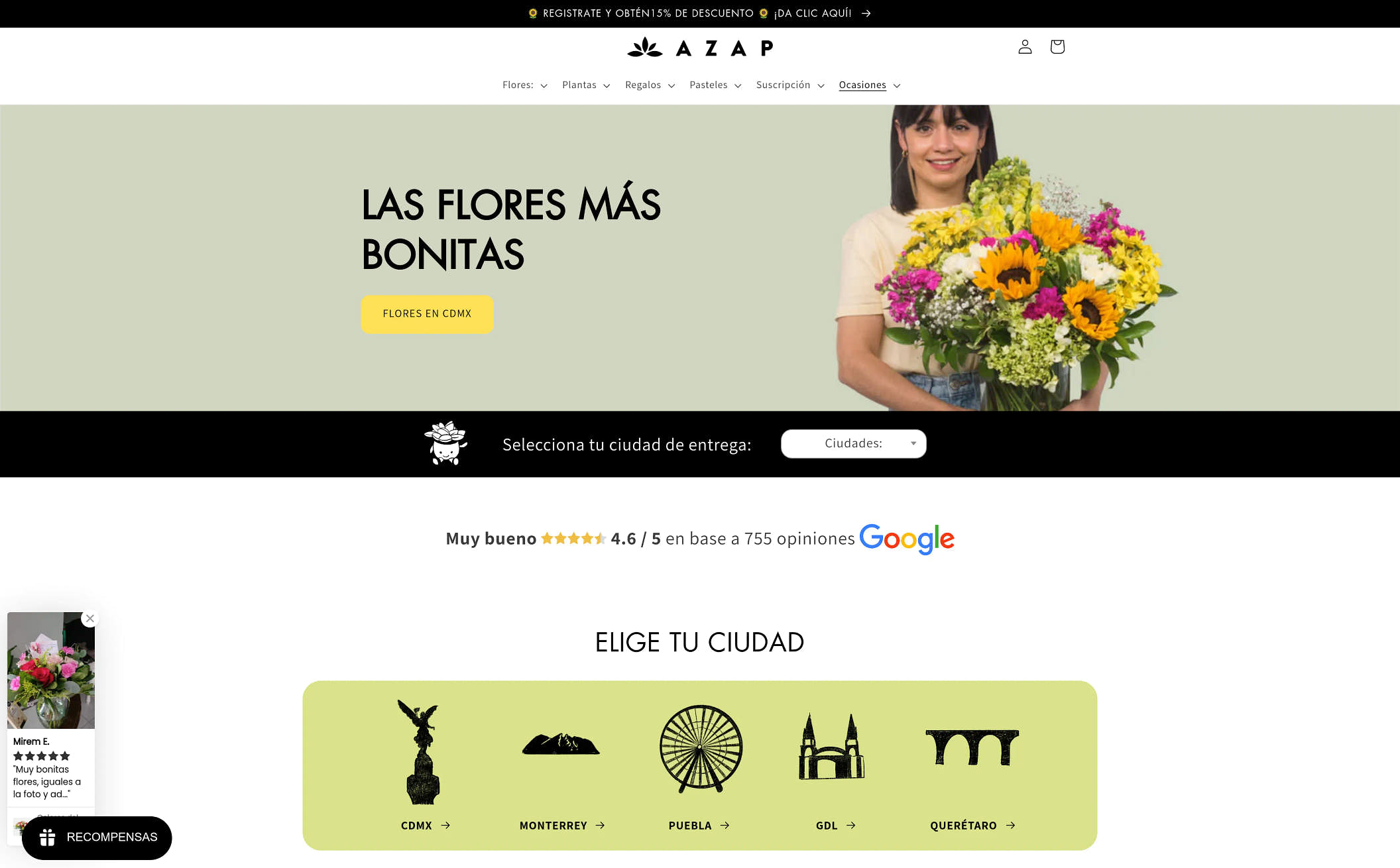1400x868 pixels.
Task: Open the Ciudades delivery city dropdown
Action: pyautogui.click(x=853, y=444)
